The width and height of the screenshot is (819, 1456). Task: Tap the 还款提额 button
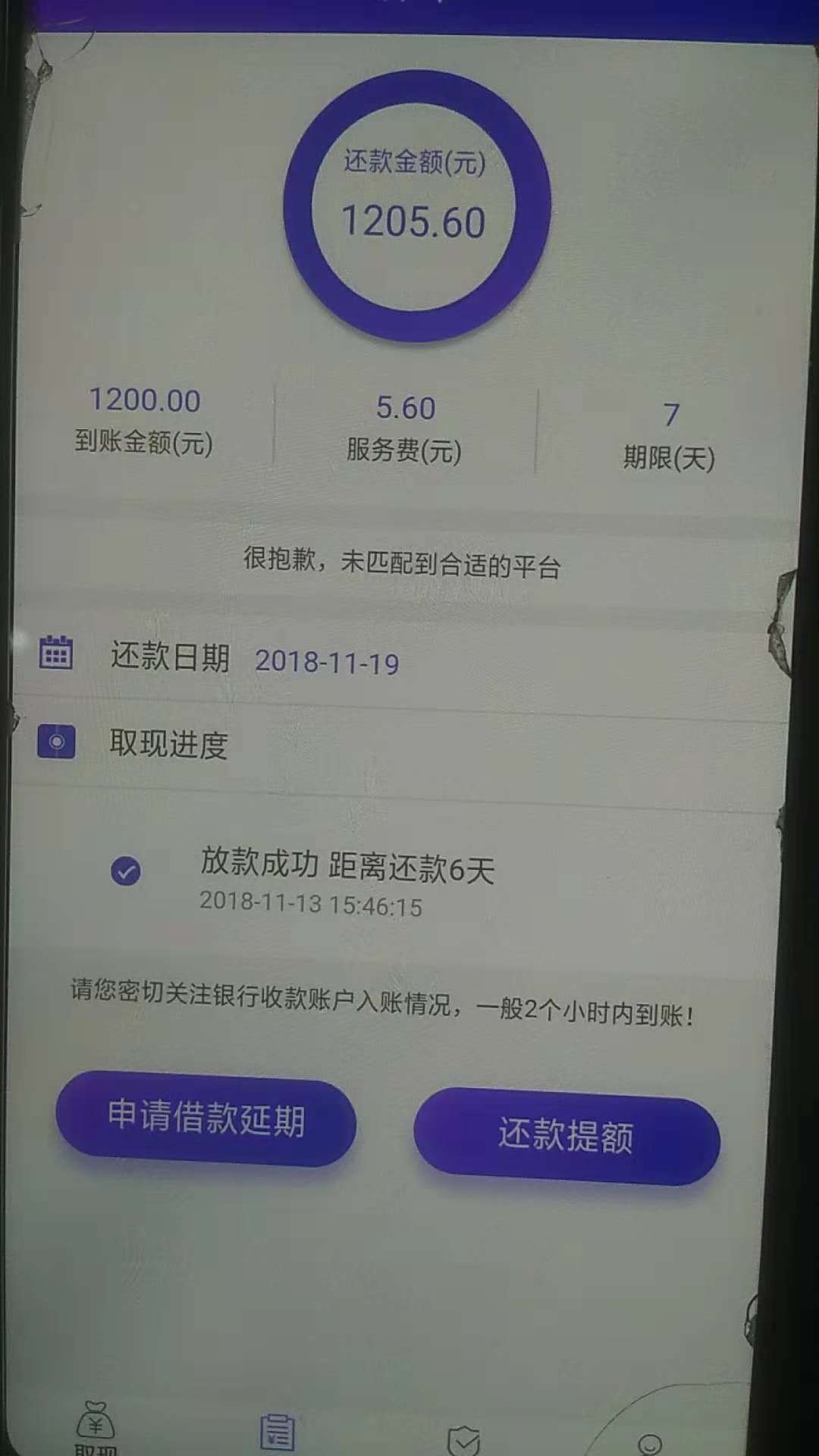pyautogui.click(x=566, y=1136)
